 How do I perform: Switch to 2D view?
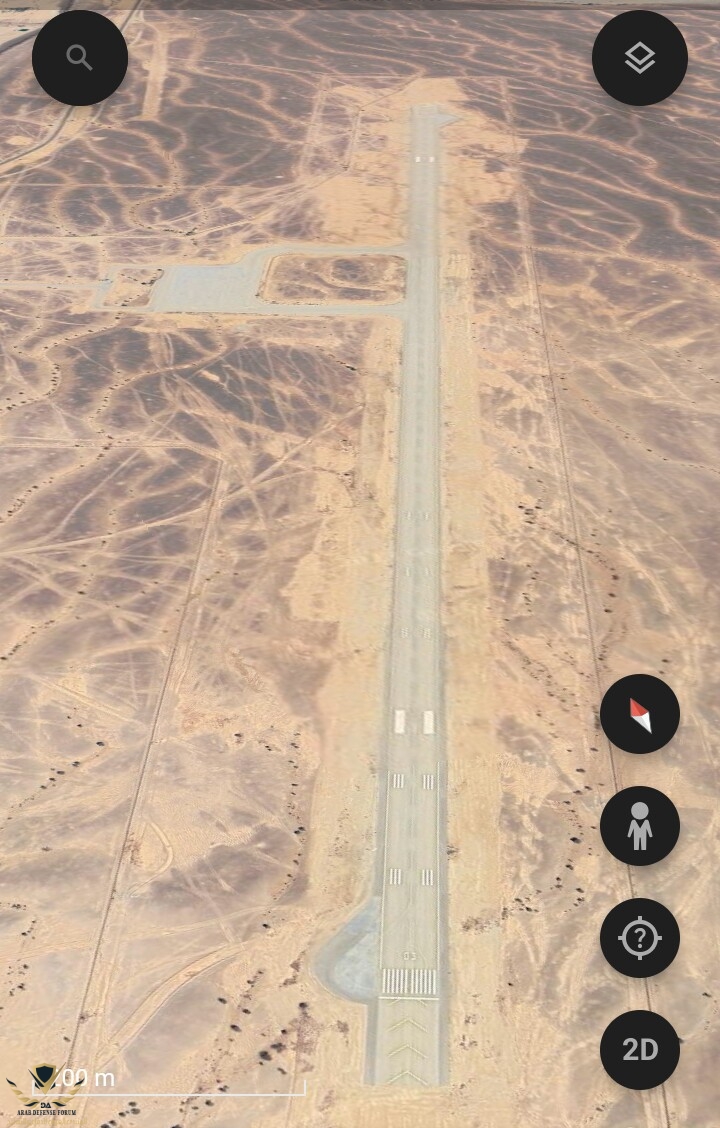click(640, 1050)
